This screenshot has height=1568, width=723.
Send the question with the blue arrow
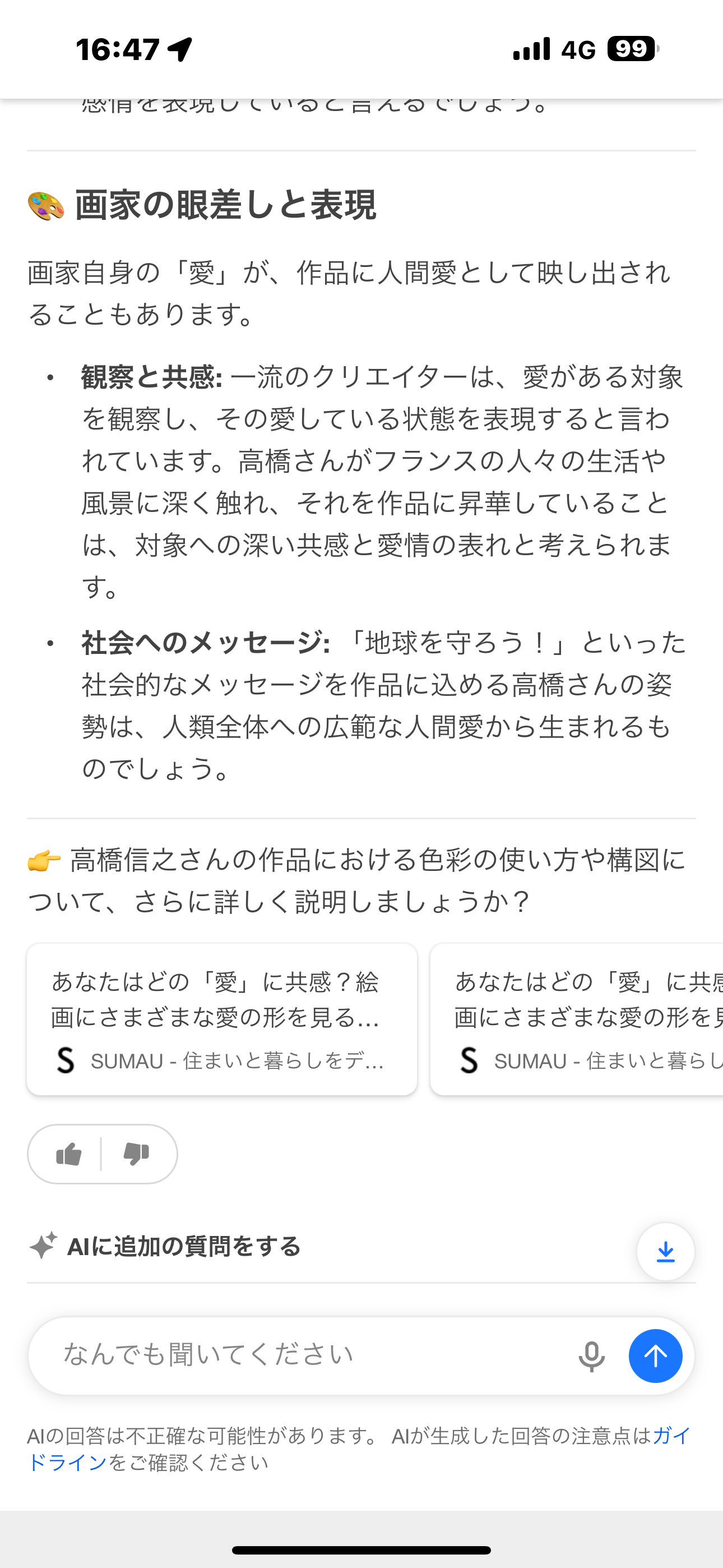[655, 1356]
